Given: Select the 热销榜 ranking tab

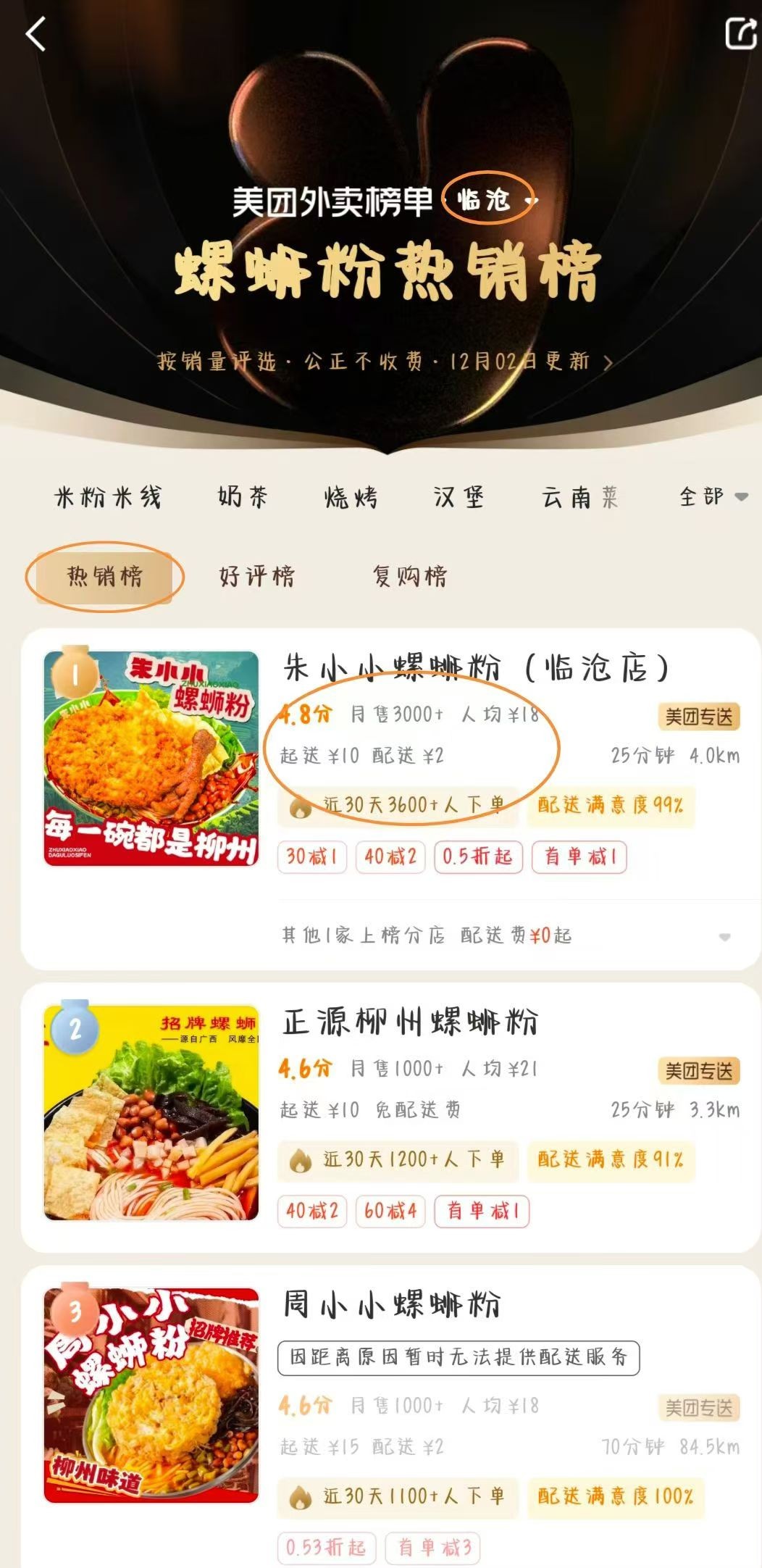Looking at the screenshot, I should (105, 576).
